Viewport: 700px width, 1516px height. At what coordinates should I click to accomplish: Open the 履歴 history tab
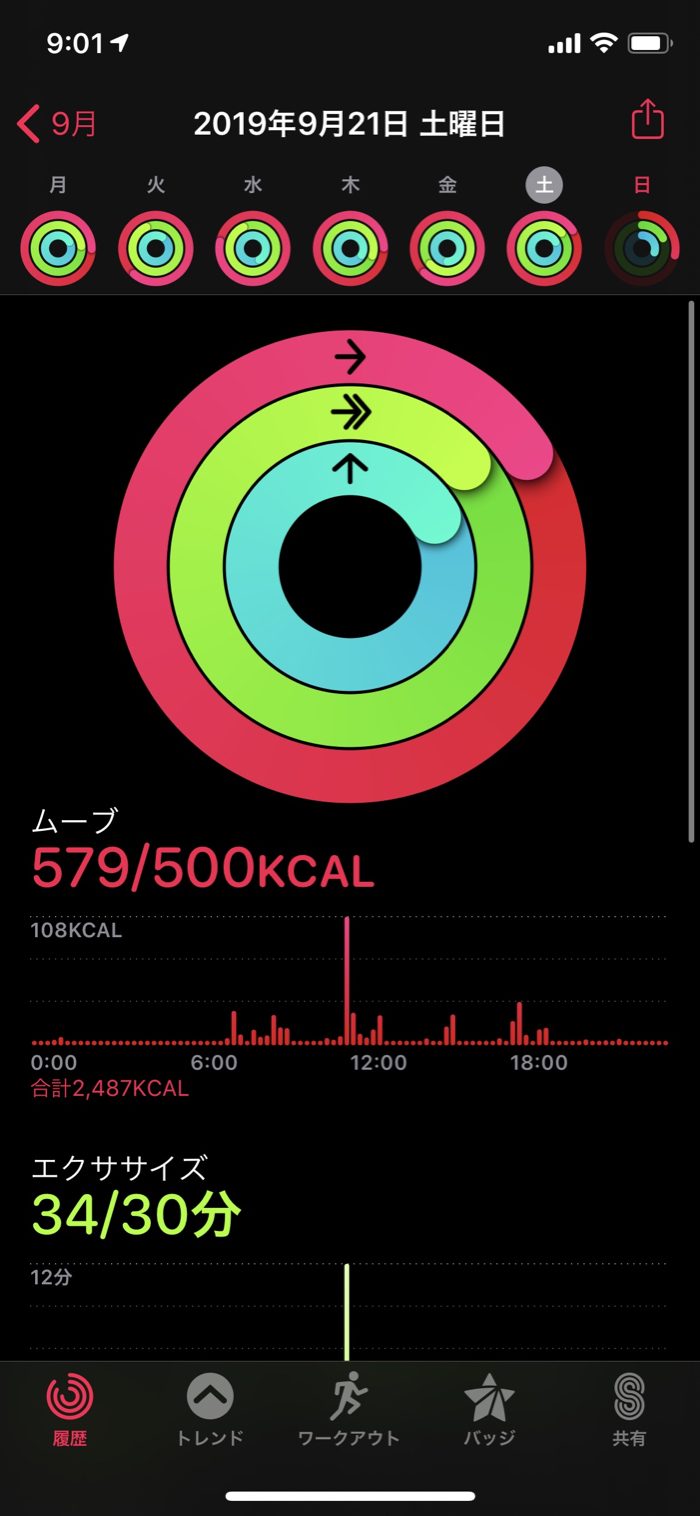pos(71,1408)
